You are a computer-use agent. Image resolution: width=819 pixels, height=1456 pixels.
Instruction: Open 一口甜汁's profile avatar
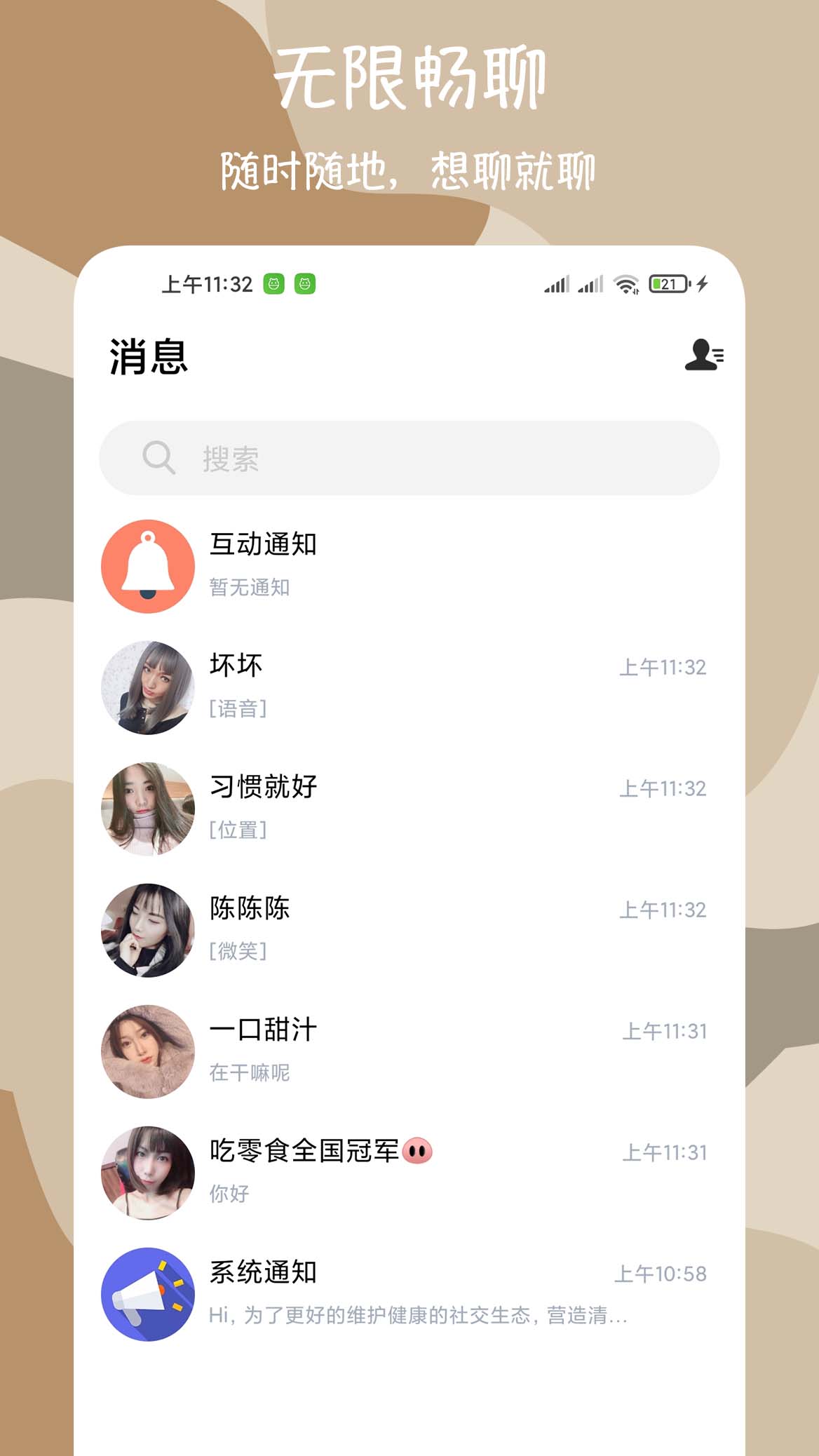point(147,1052)
